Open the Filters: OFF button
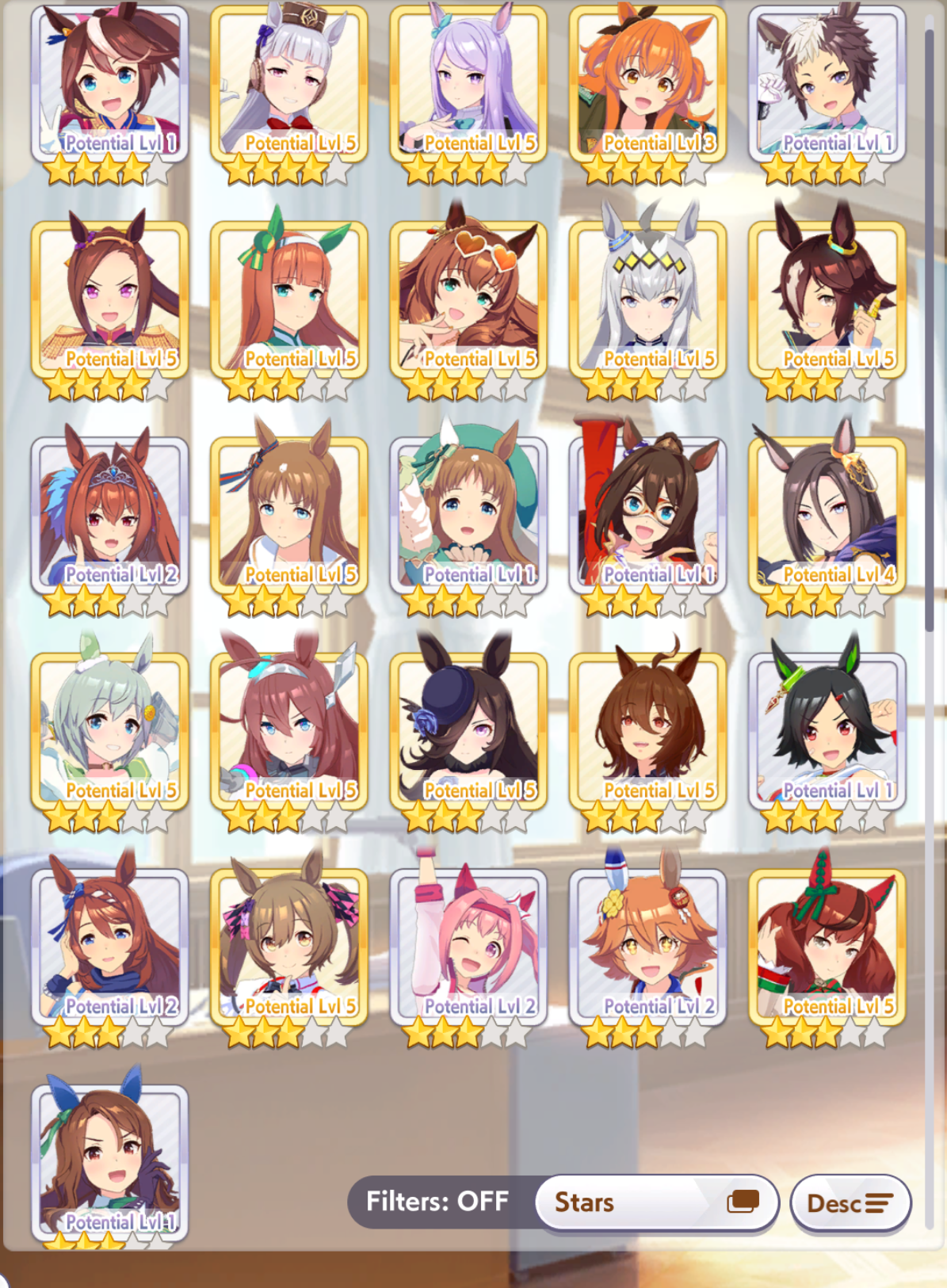 437,1202
